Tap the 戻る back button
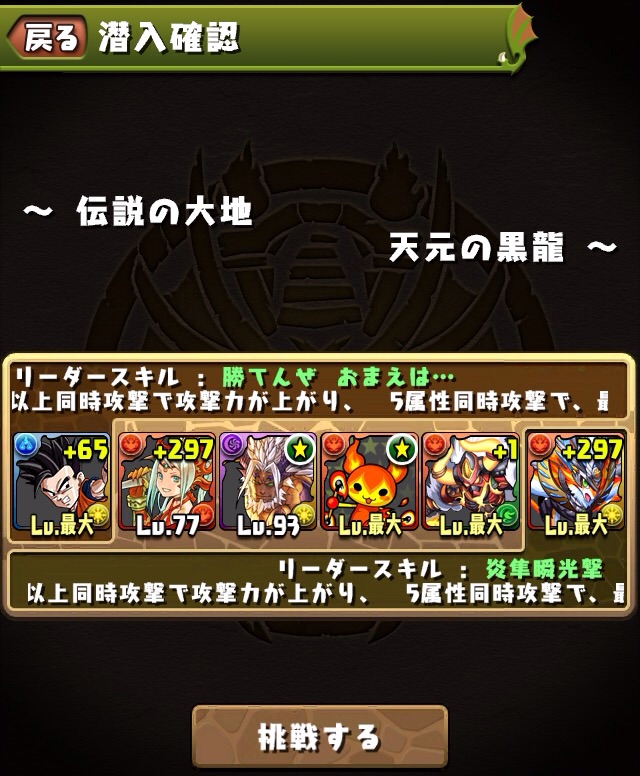Screen dimensions: 640x776 click(46, 38)
